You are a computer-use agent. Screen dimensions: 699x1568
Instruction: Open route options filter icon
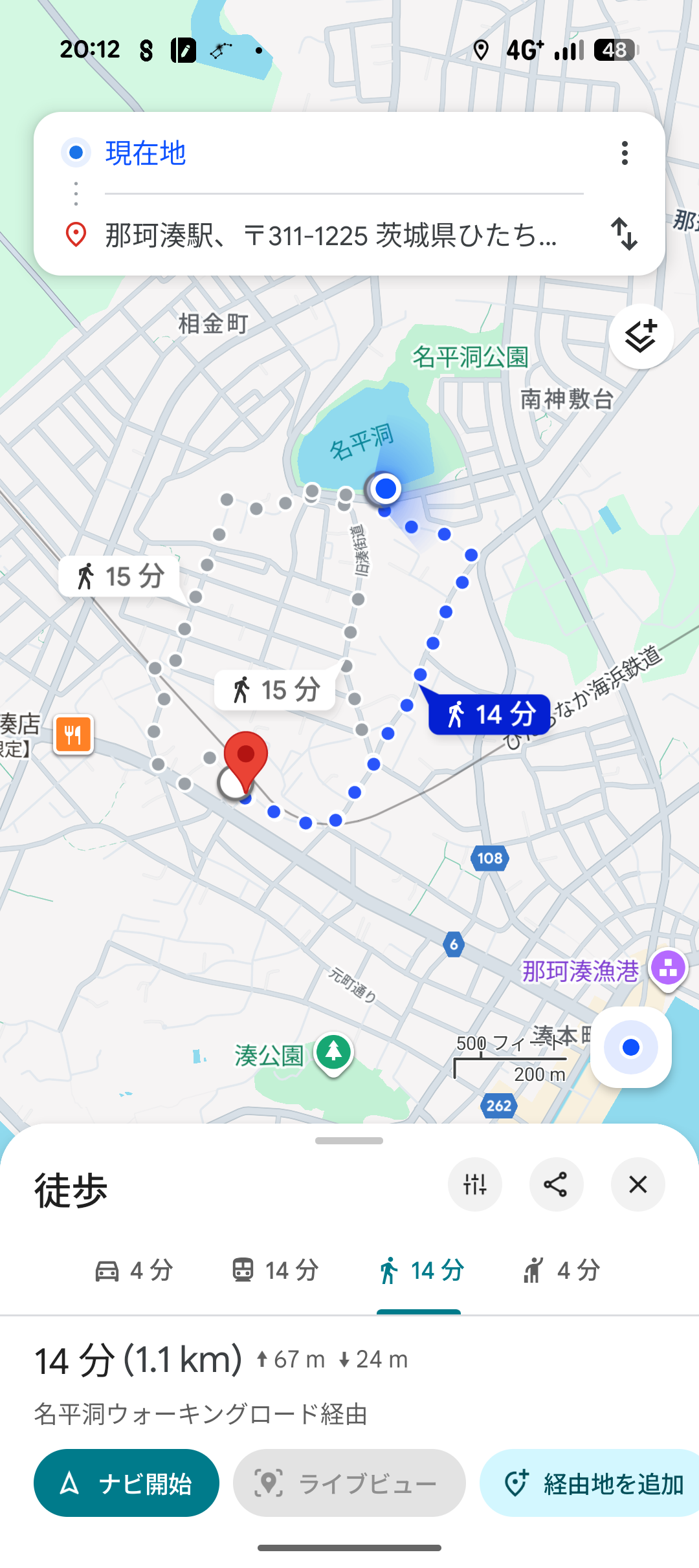(x=474, y=1184)
